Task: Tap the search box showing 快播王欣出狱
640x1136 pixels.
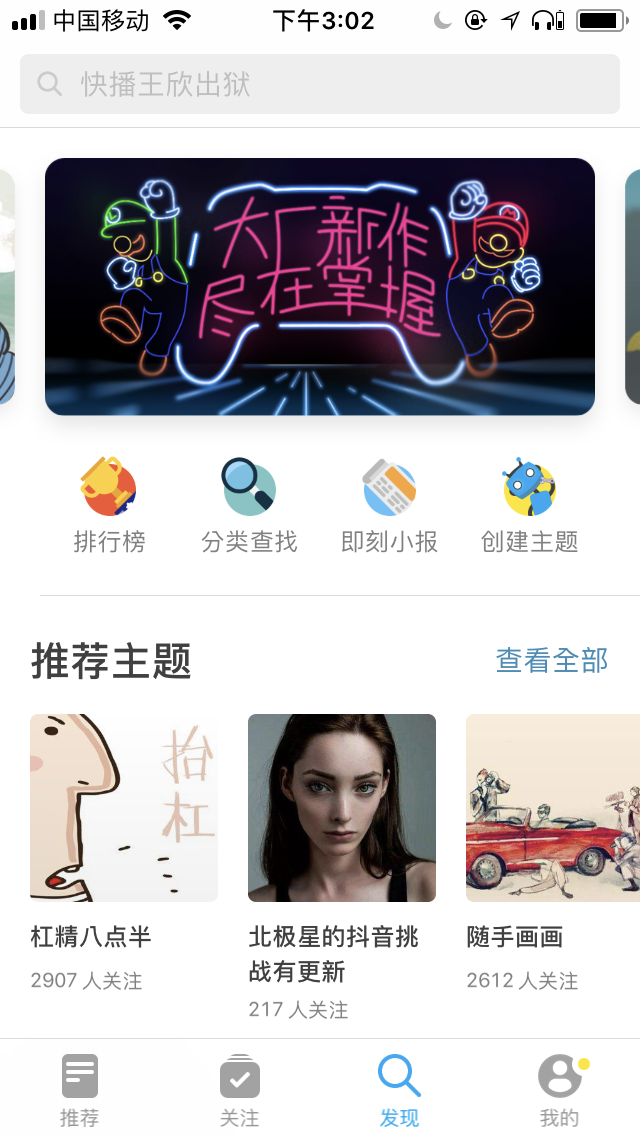Action: point(320,84)
